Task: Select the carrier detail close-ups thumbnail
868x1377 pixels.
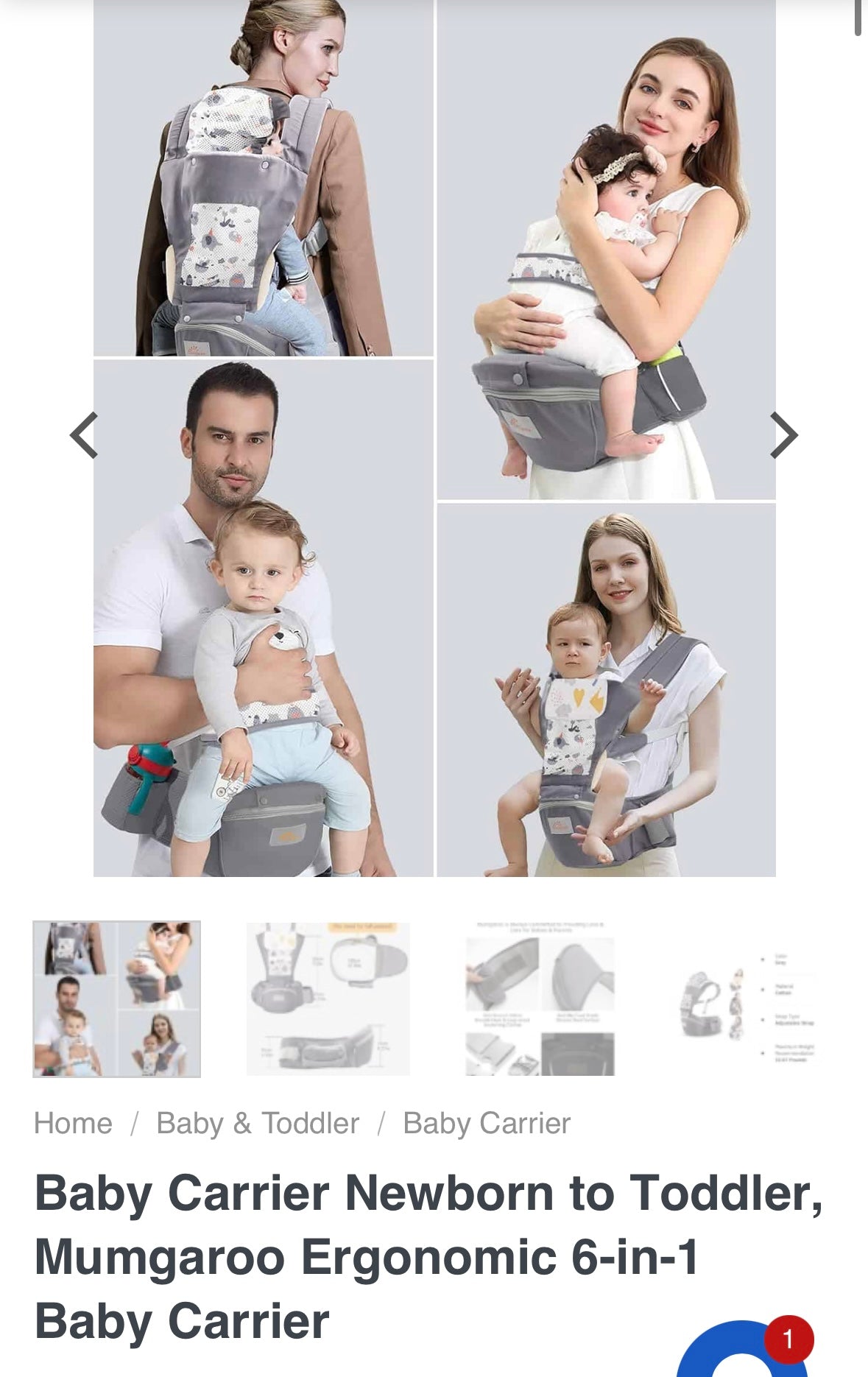Action: coord(540,999)
